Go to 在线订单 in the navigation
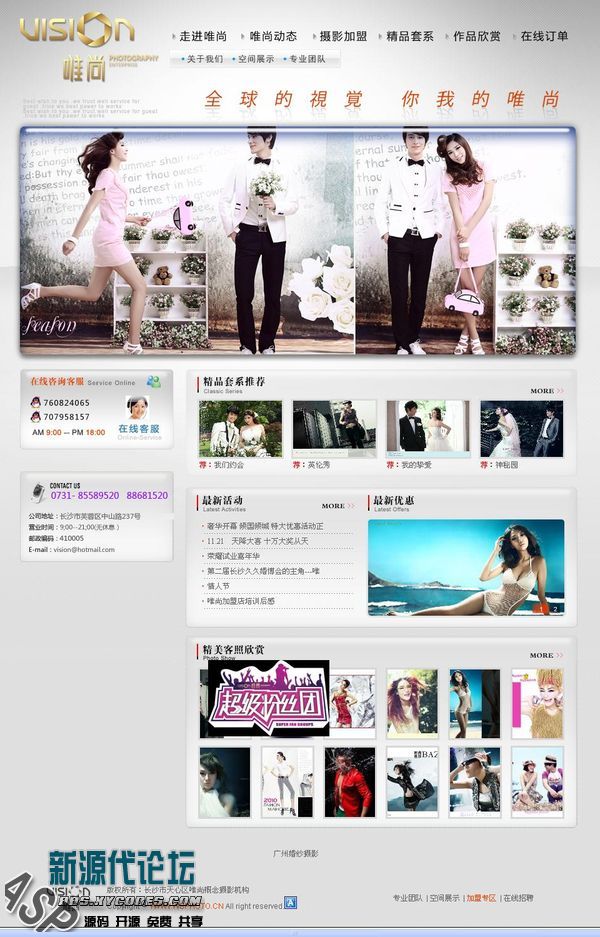This screenshot has width=600, height=937. (x=544, y=36)
